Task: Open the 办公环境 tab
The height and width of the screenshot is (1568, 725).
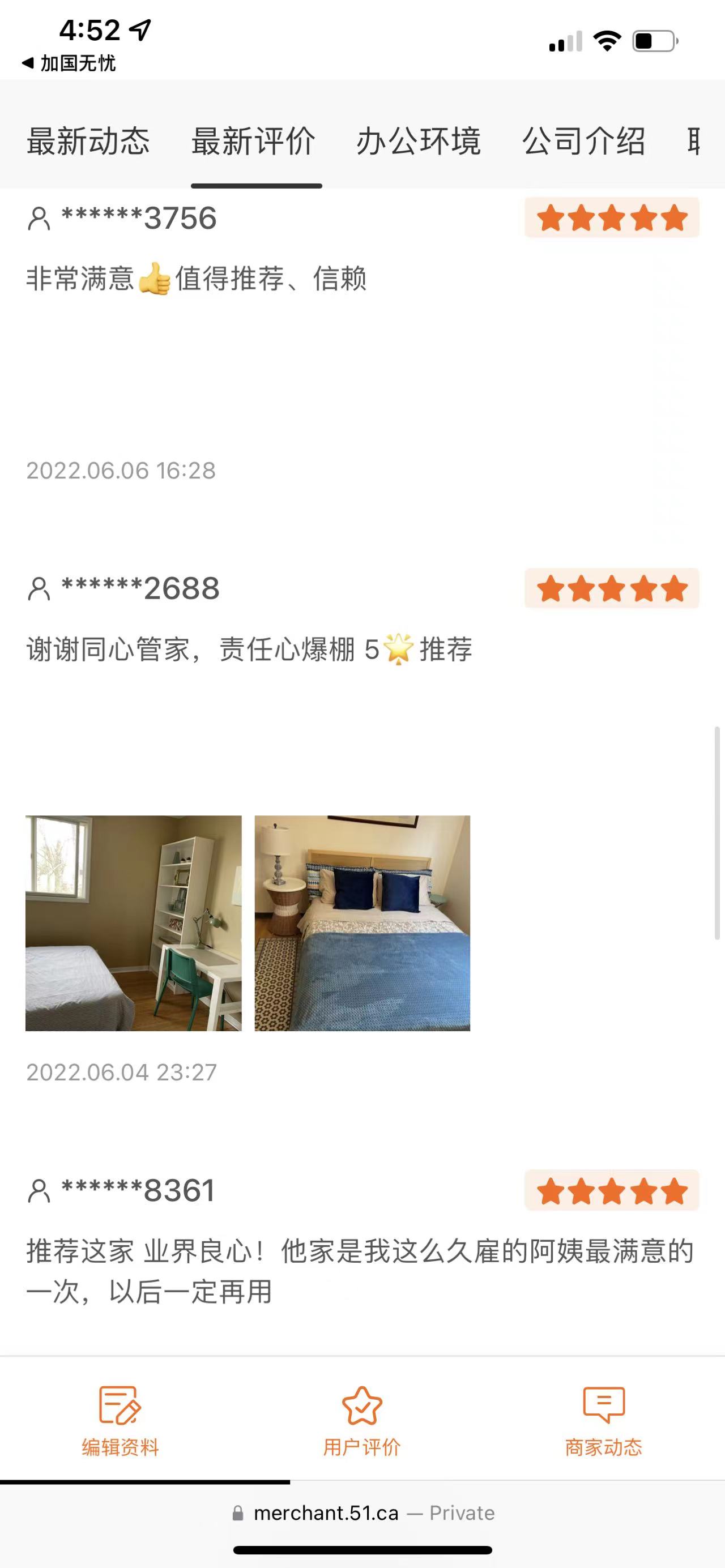Action: pyautogui.click(x=419, y=141)
